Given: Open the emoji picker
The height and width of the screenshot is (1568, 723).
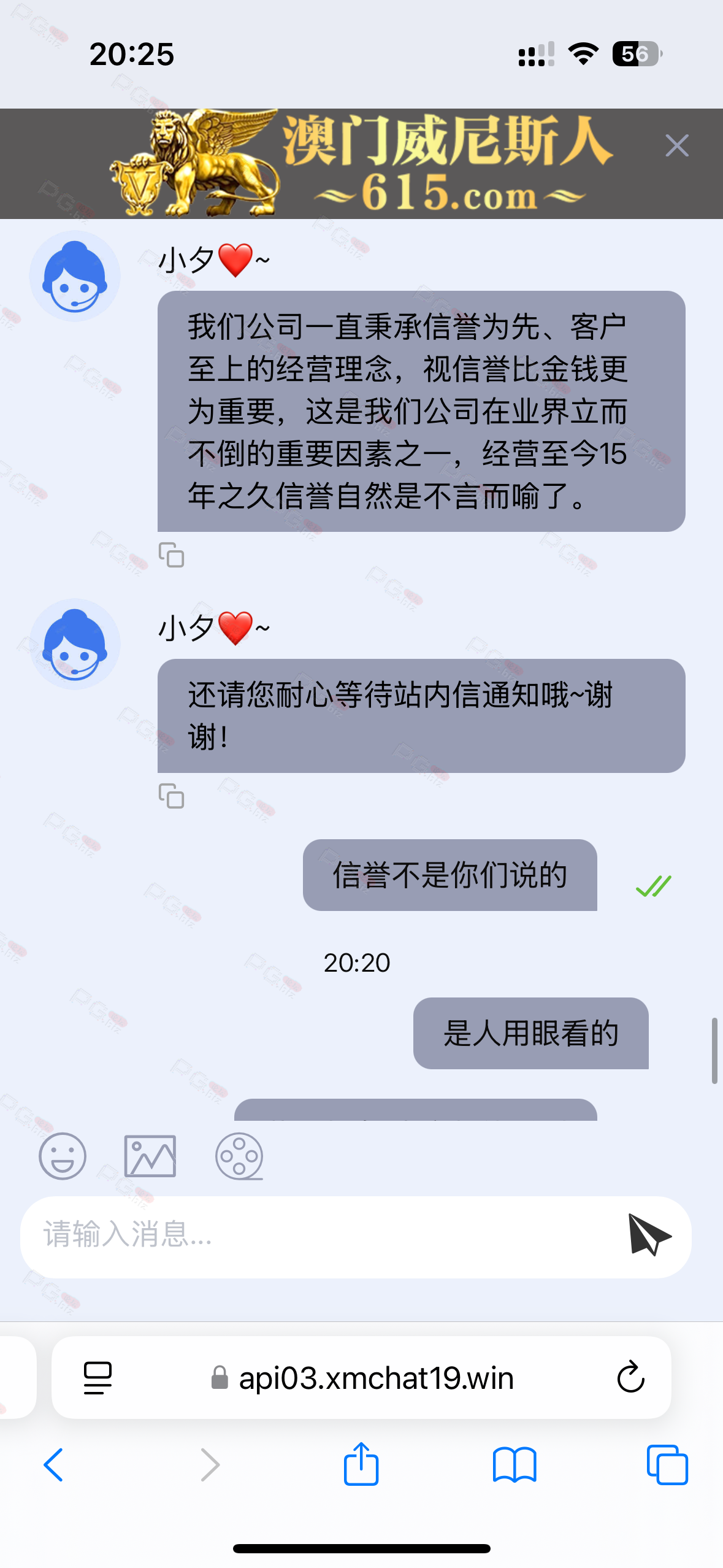Looking at the screenshot, I should (x=63, y=1156).
